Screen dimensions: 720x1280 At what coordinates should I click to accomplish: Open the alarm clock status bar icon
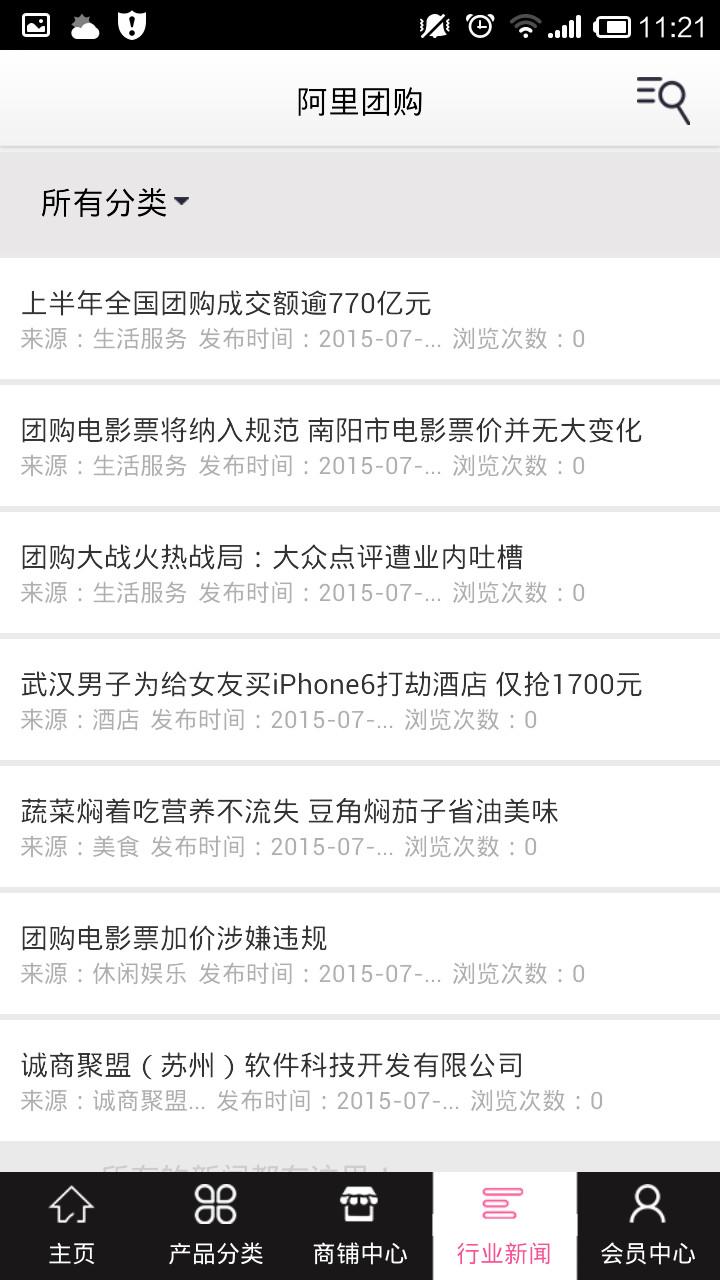pyautogui.click(x=481, y=25)
